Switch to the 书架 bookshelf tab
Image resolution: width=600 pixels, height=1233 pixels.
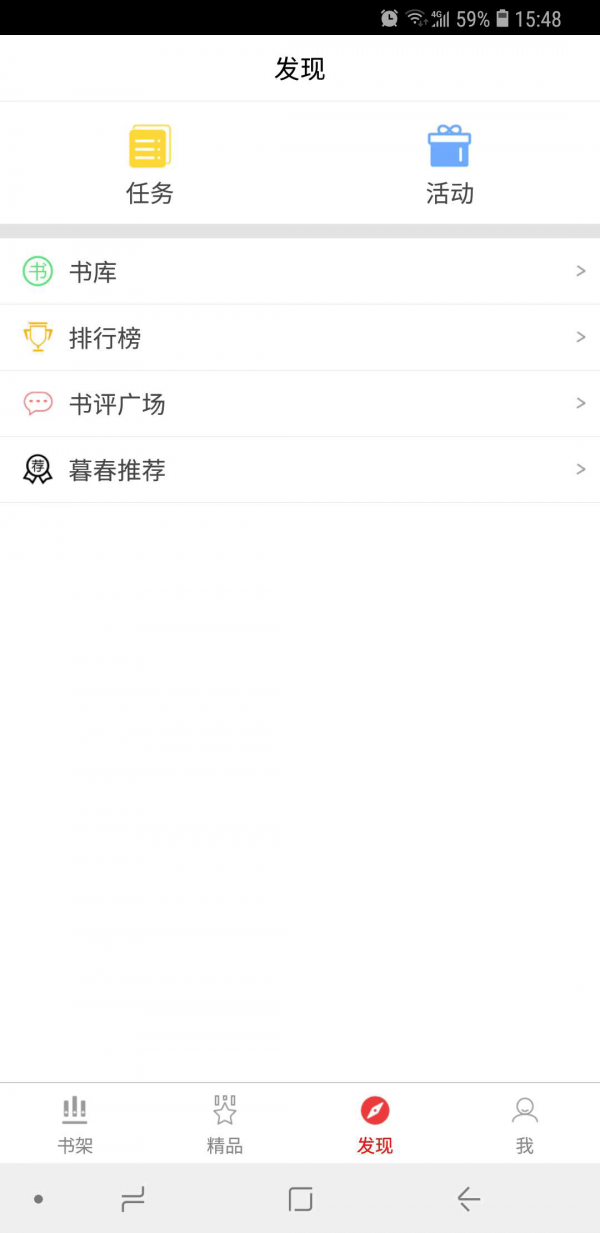pos(75,1124)
